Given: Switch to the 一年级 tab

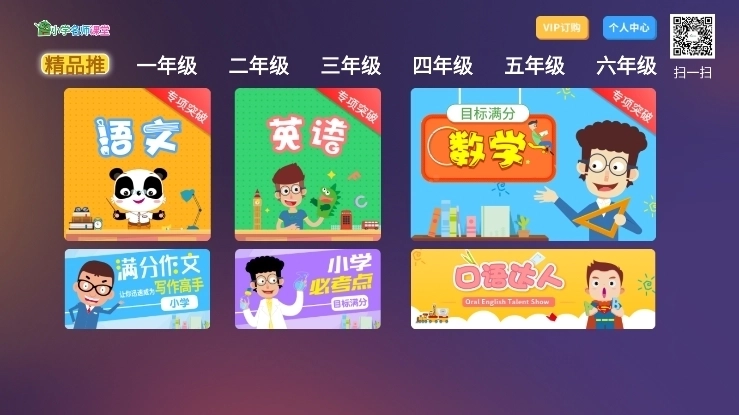Looking at the screenshot, I should click(x=167, y=66).
